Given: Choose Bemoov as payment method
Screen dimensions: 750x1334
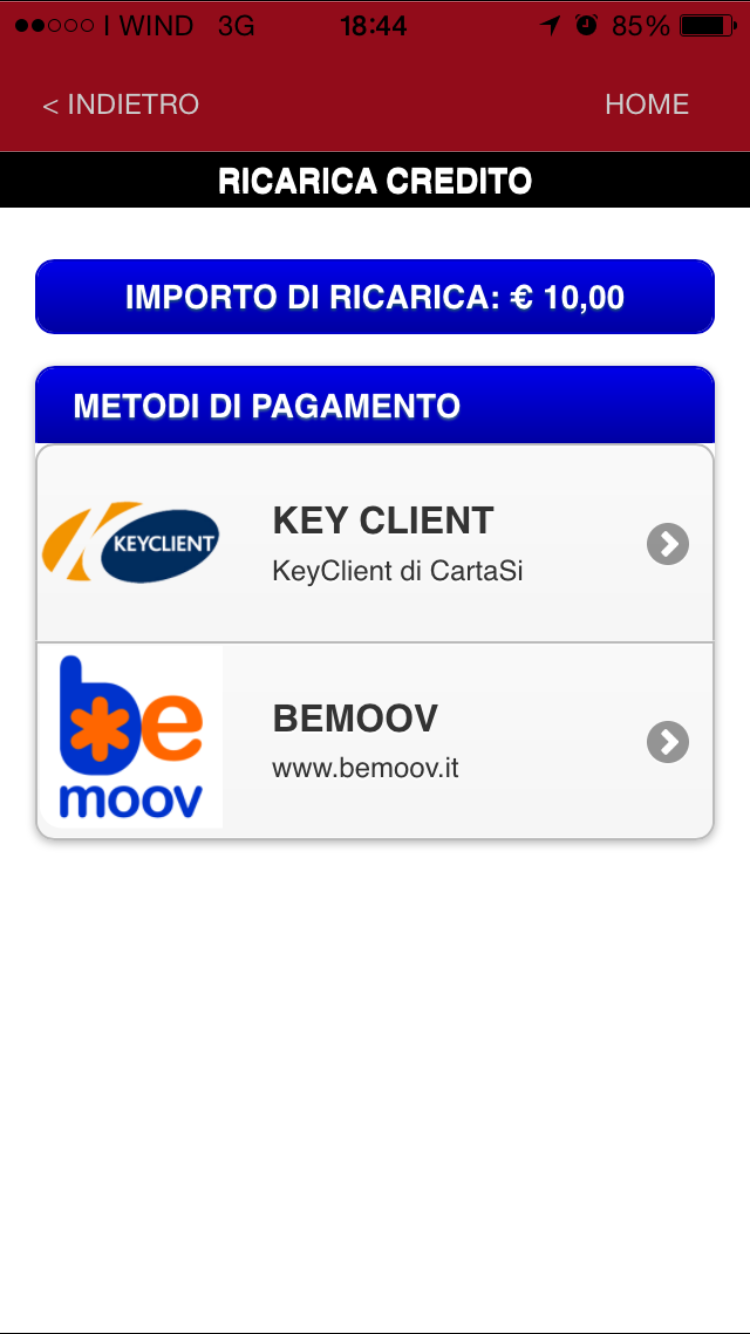Looking at the screenshot, I should click(x=375, y=741).
